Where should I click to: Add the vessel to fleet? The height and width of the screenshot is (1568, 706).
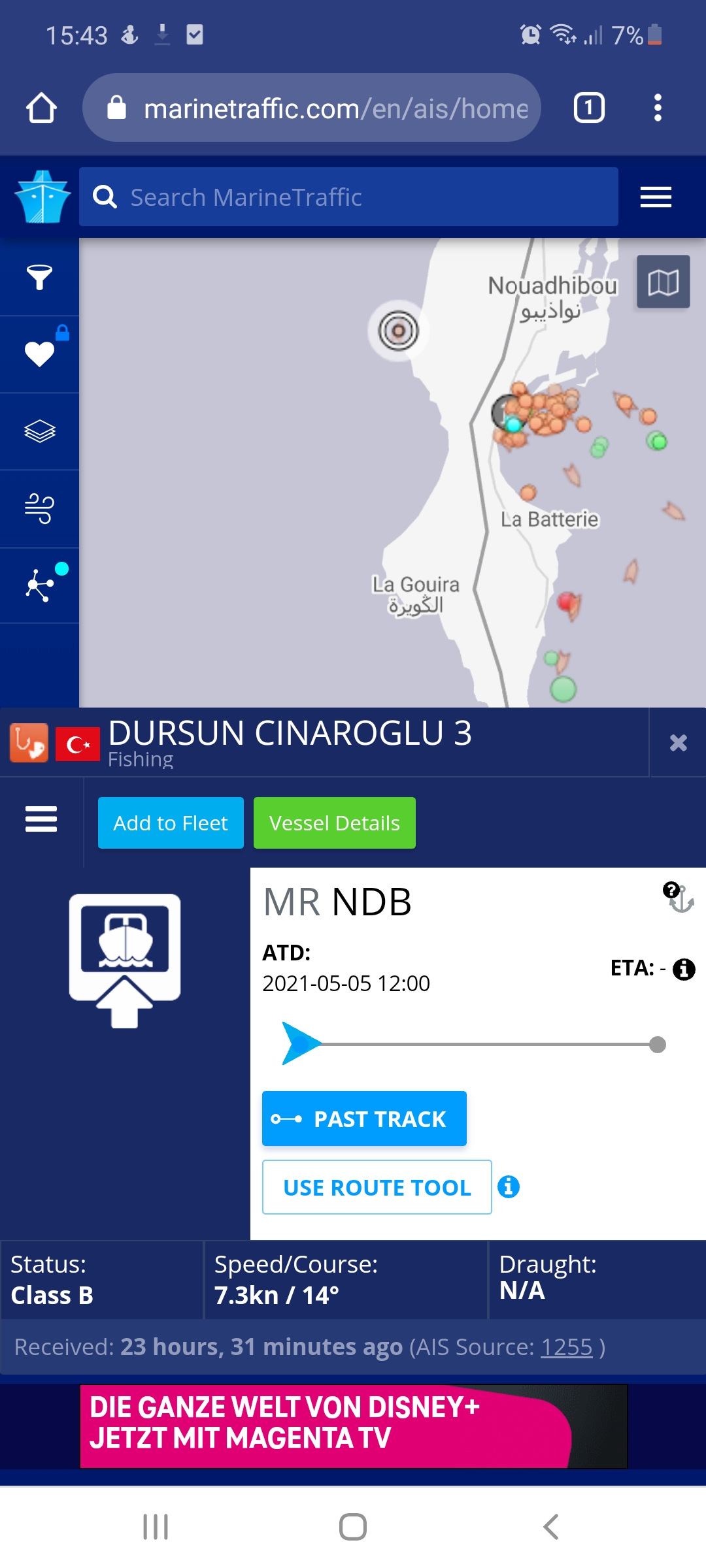click(171, 823)
